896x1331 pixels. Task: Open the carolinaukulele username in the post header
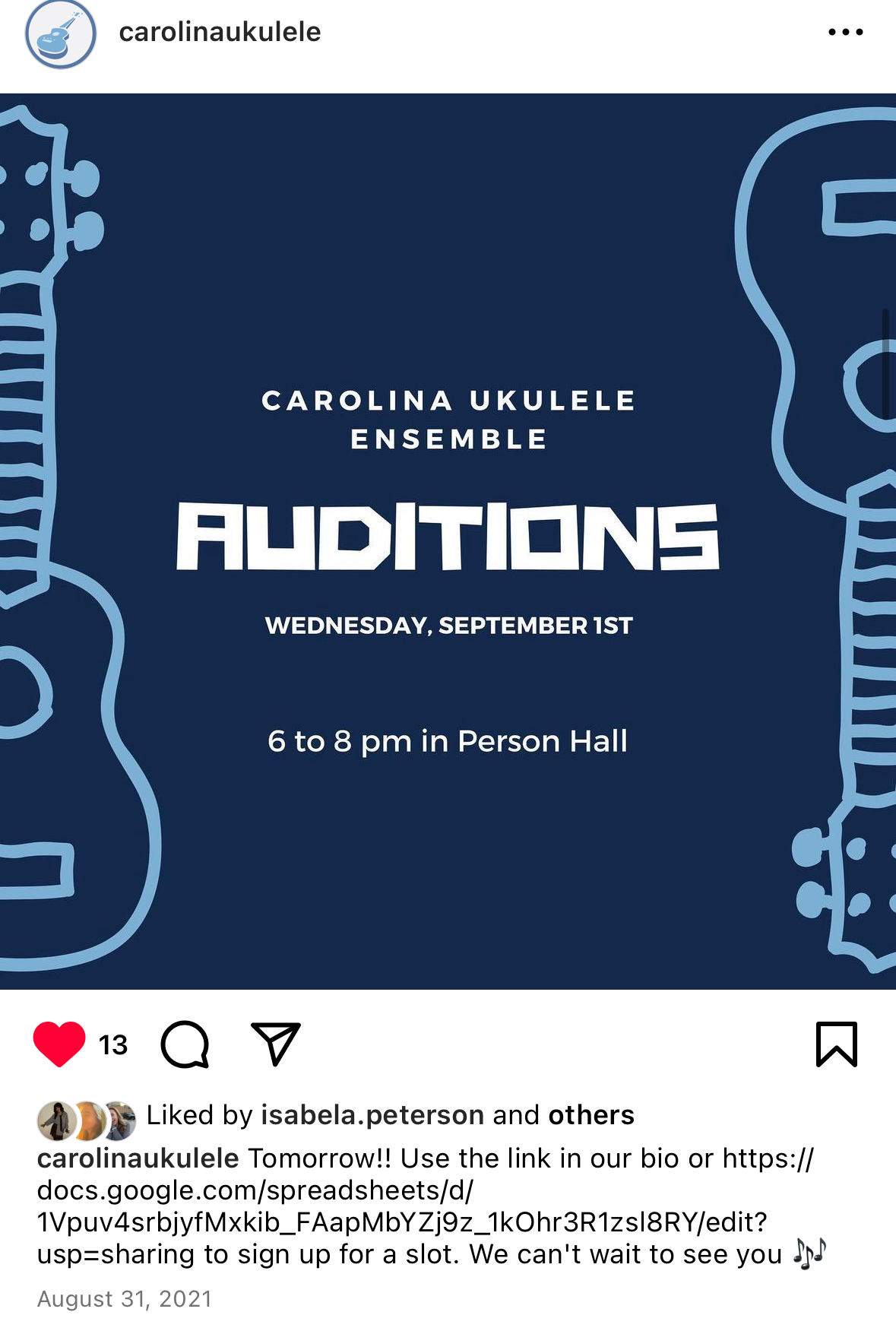(x=220, y=32)
